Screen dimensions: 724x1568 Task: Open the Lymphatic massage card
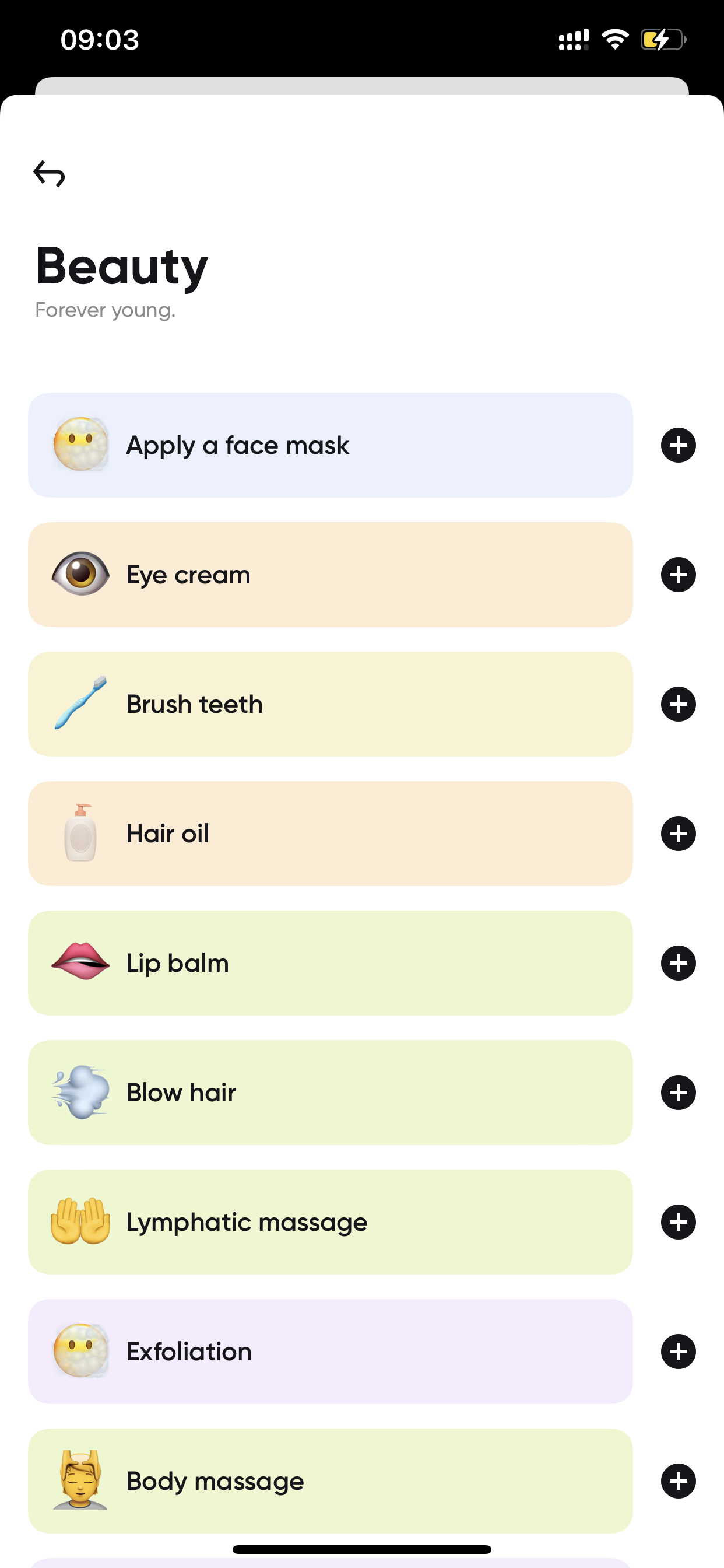(331, 1222)
